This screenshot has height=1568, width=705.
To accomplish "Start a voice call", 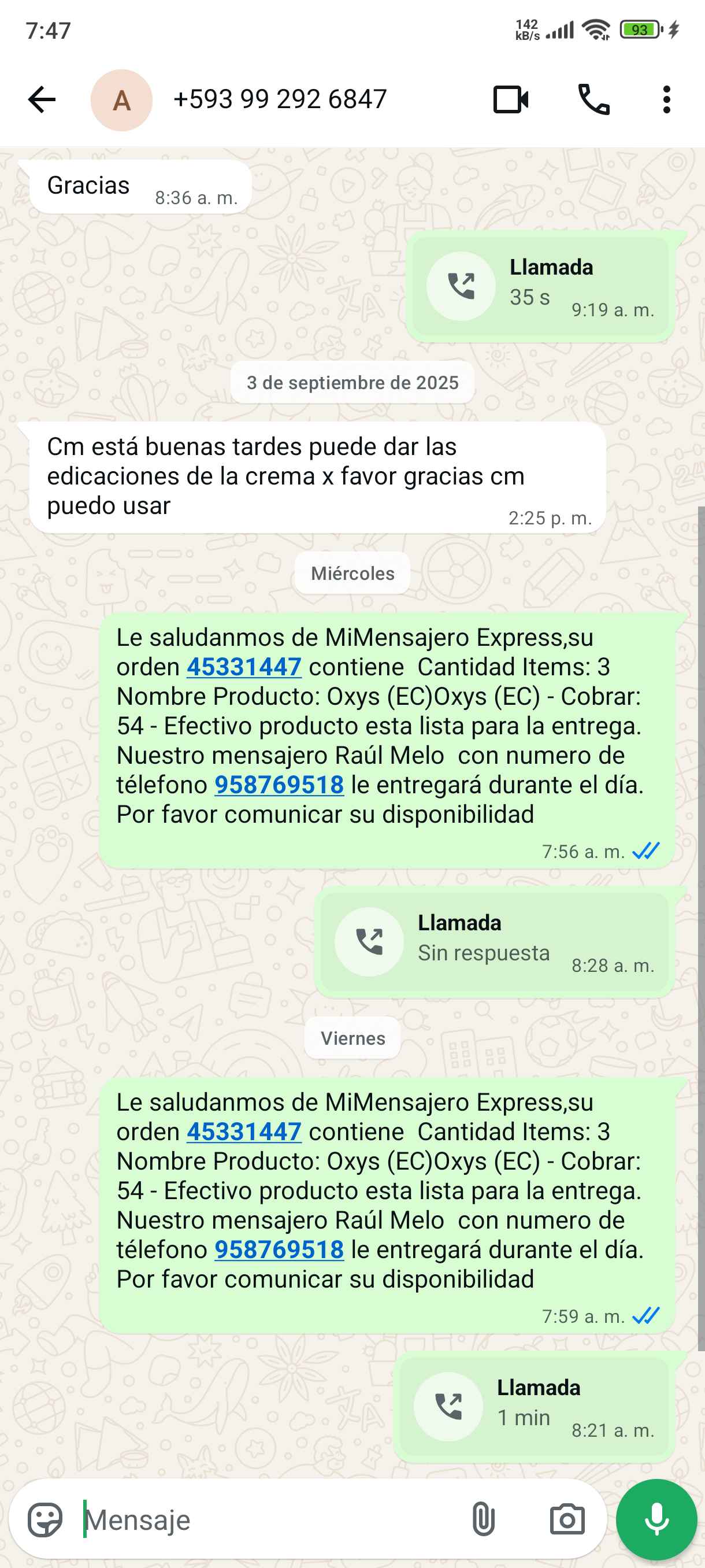I will 593,100.
